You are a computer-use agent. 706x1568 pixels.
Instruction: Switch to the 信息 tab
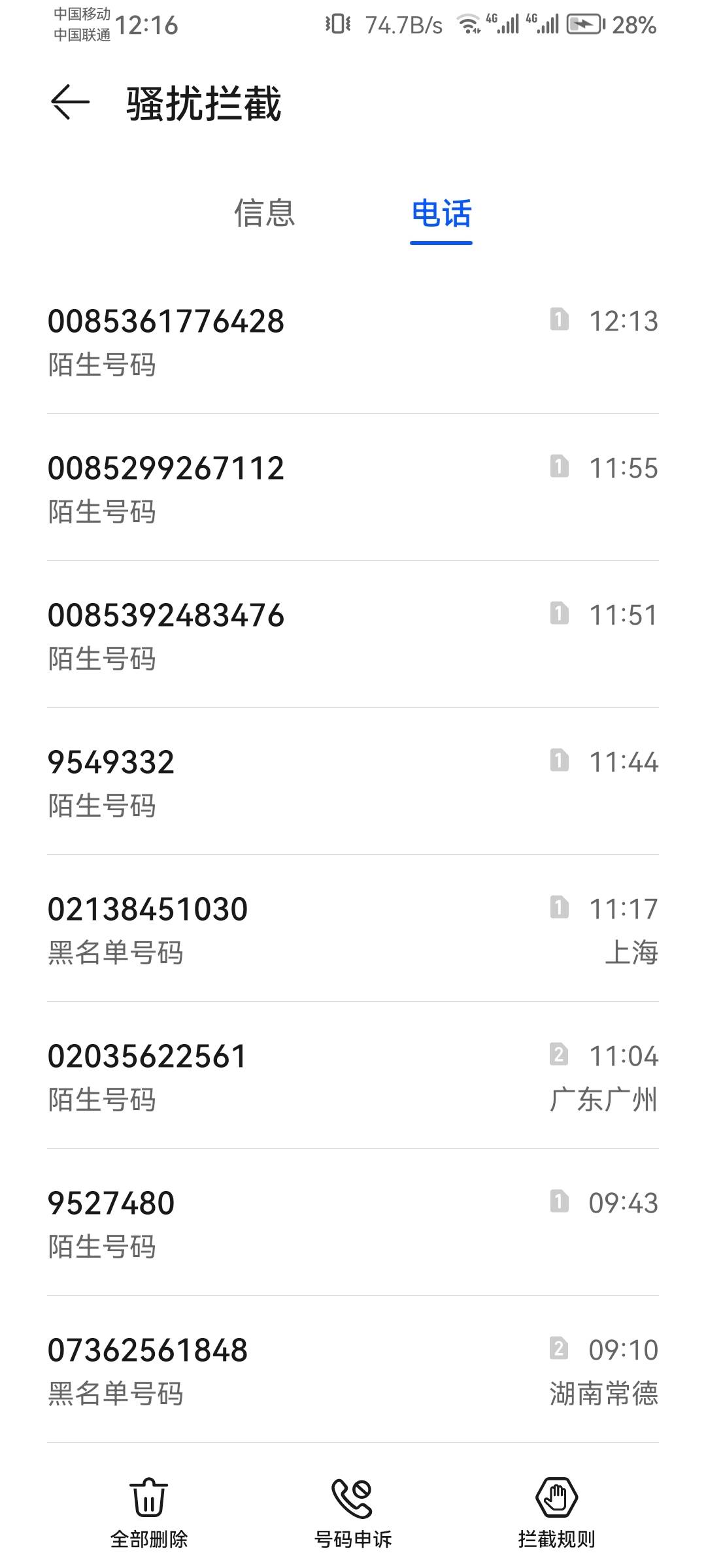tap(265, 213)
